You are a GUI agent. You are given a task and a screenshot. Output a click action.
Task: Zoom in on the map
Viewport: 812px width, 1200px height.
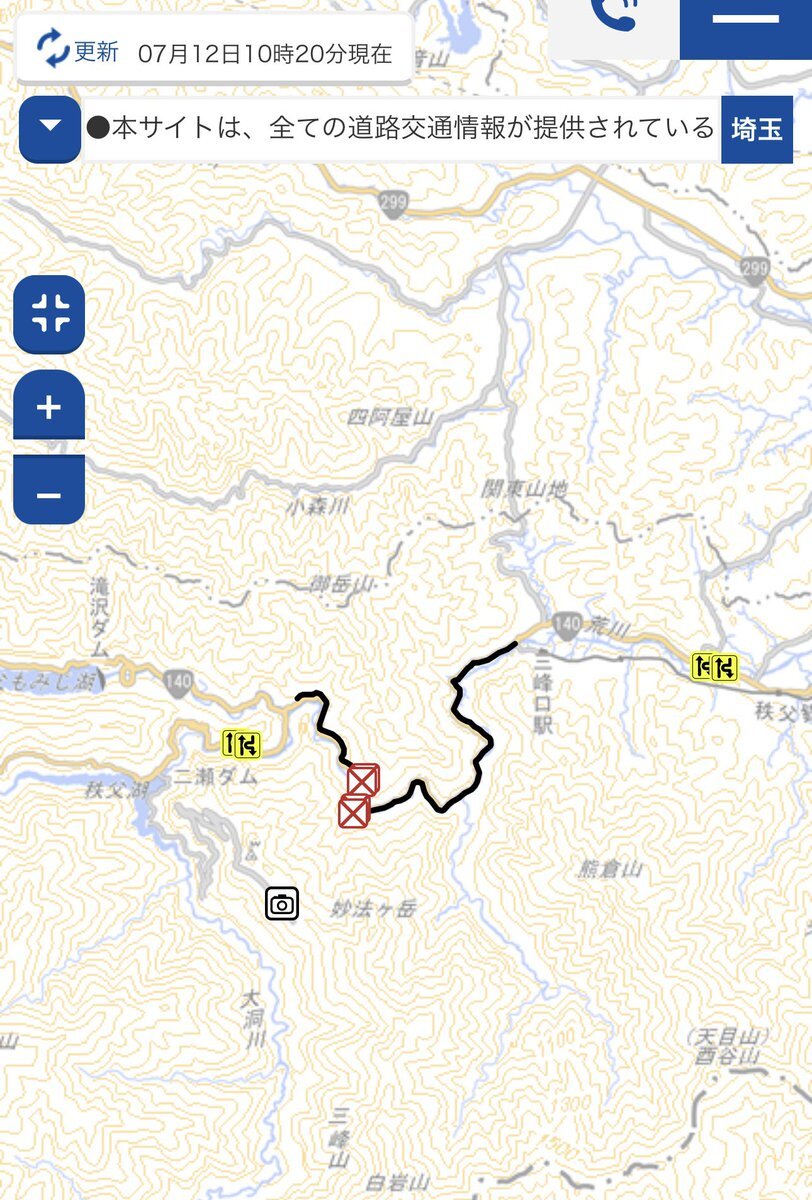[x=49, y=407]
